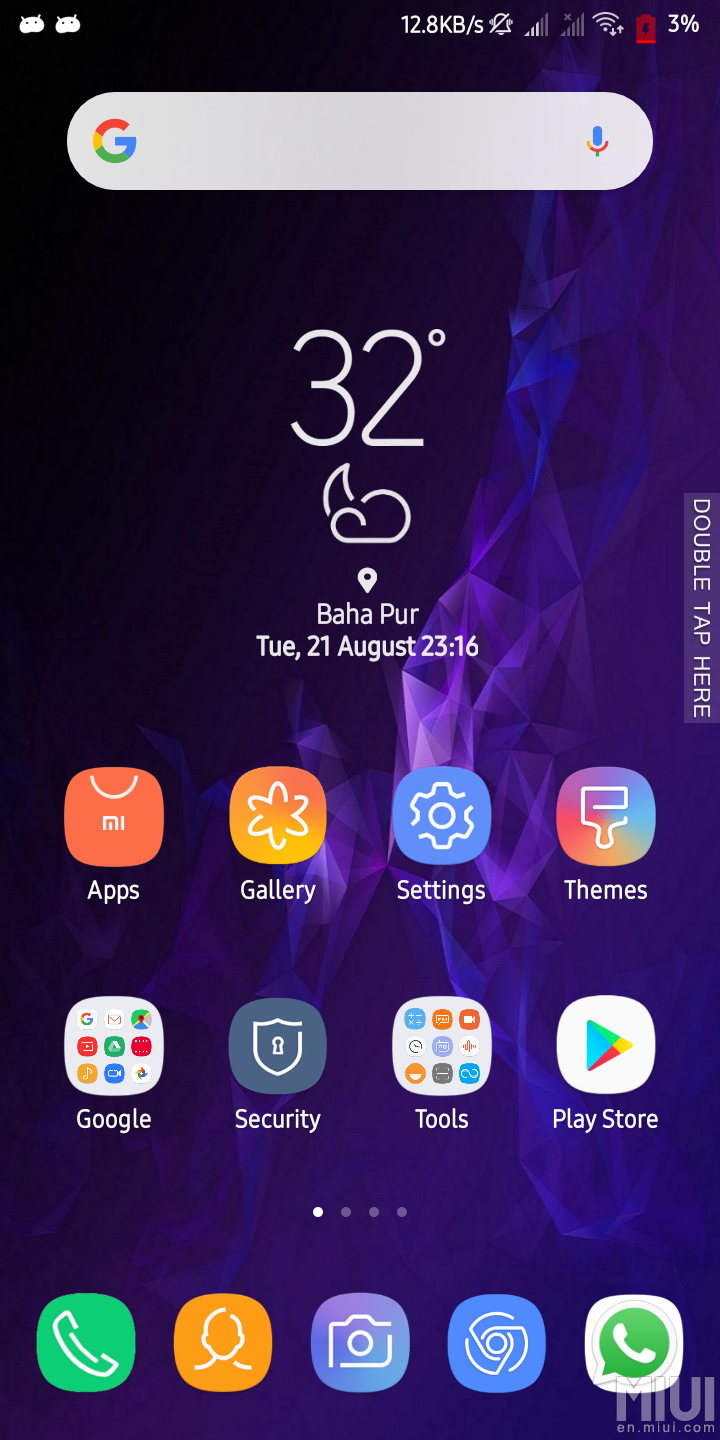This screenshot has height=1440, width=720.
Task: Launch the Gallery app
Action: point(278,817)
